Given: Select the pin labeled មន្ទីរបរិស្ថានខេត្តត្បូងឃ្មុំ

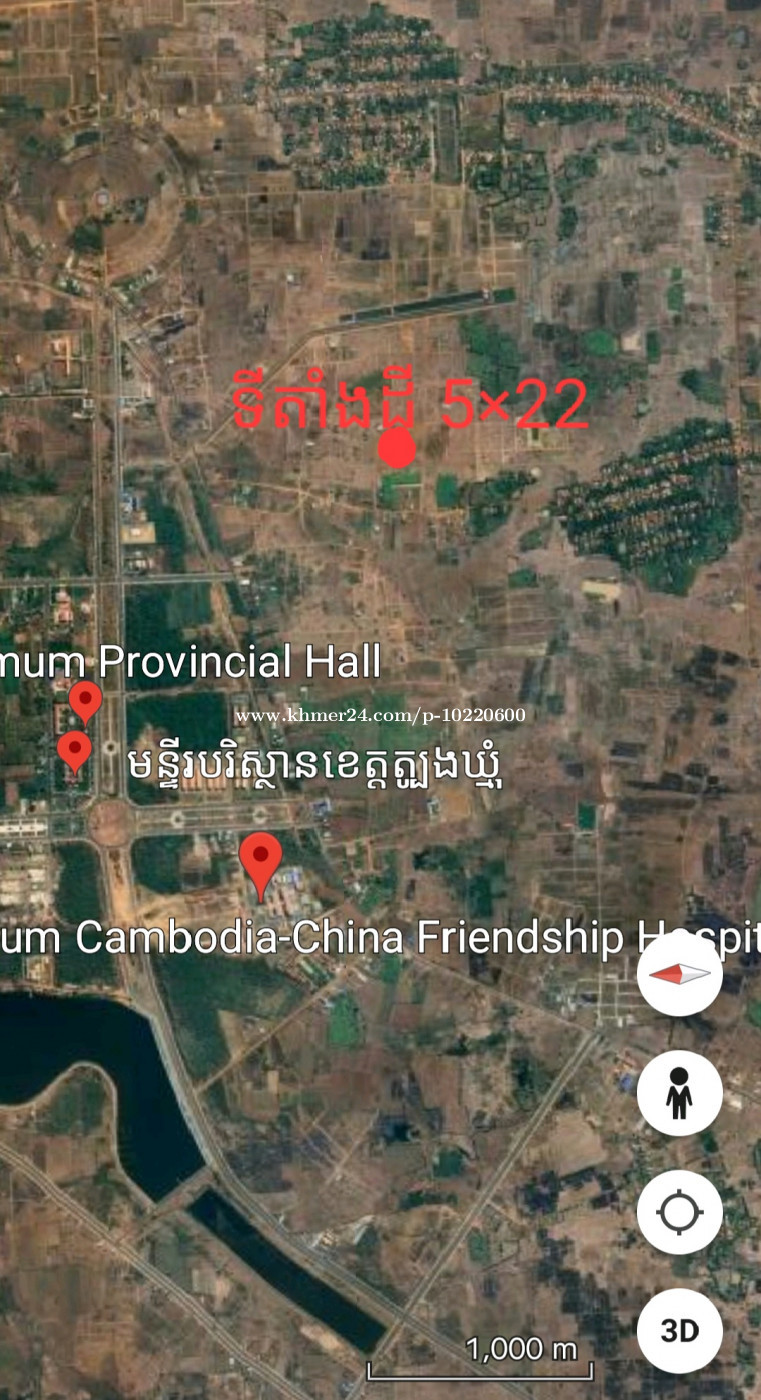Looking at the screenshot, I should [75, 751].
